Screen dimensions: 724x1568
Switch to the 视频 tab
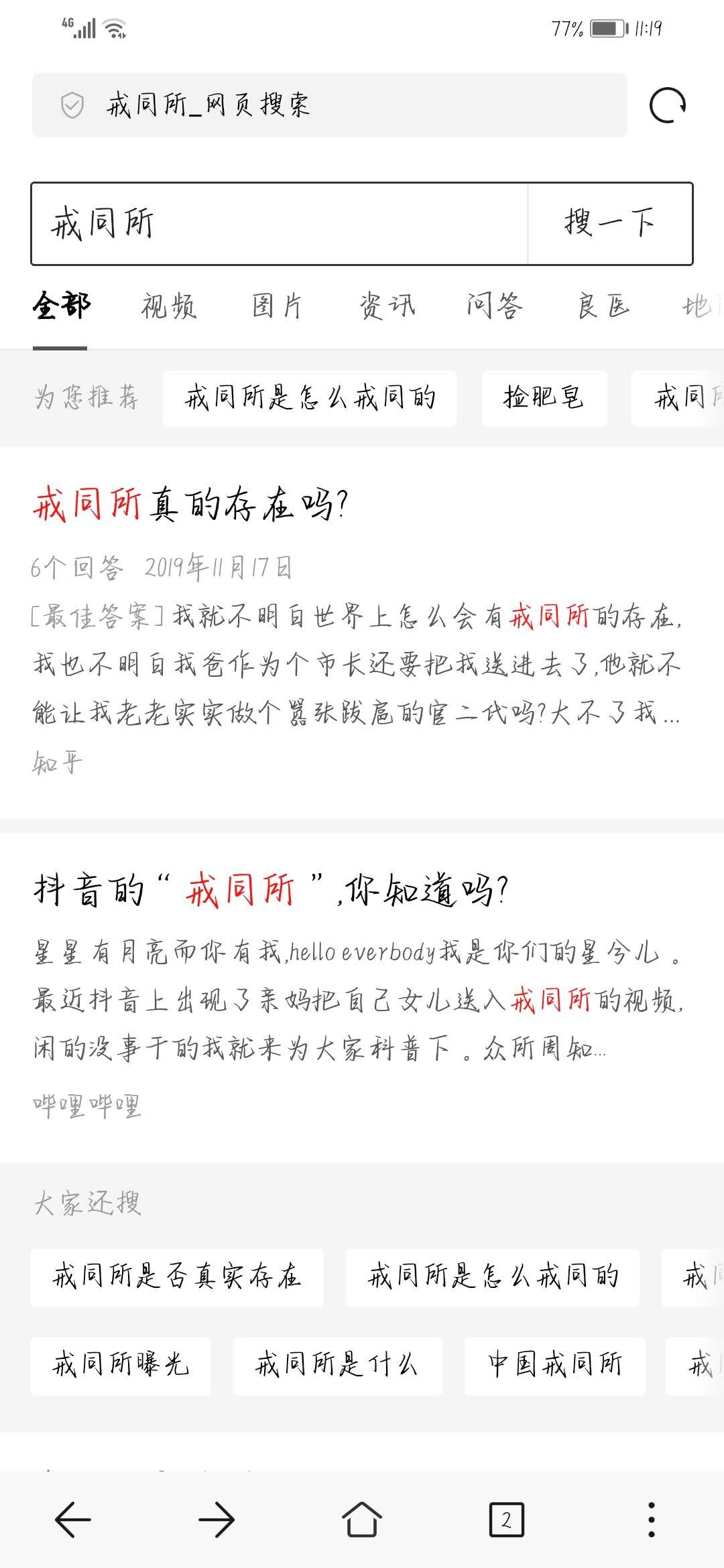tap(168, 307)
